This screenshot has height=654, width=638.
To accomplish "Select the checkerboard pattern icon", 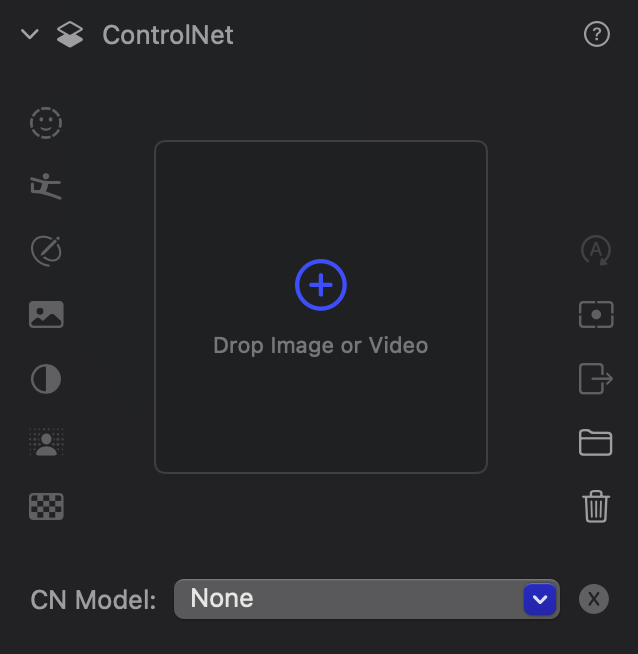I will pos(46,507).
